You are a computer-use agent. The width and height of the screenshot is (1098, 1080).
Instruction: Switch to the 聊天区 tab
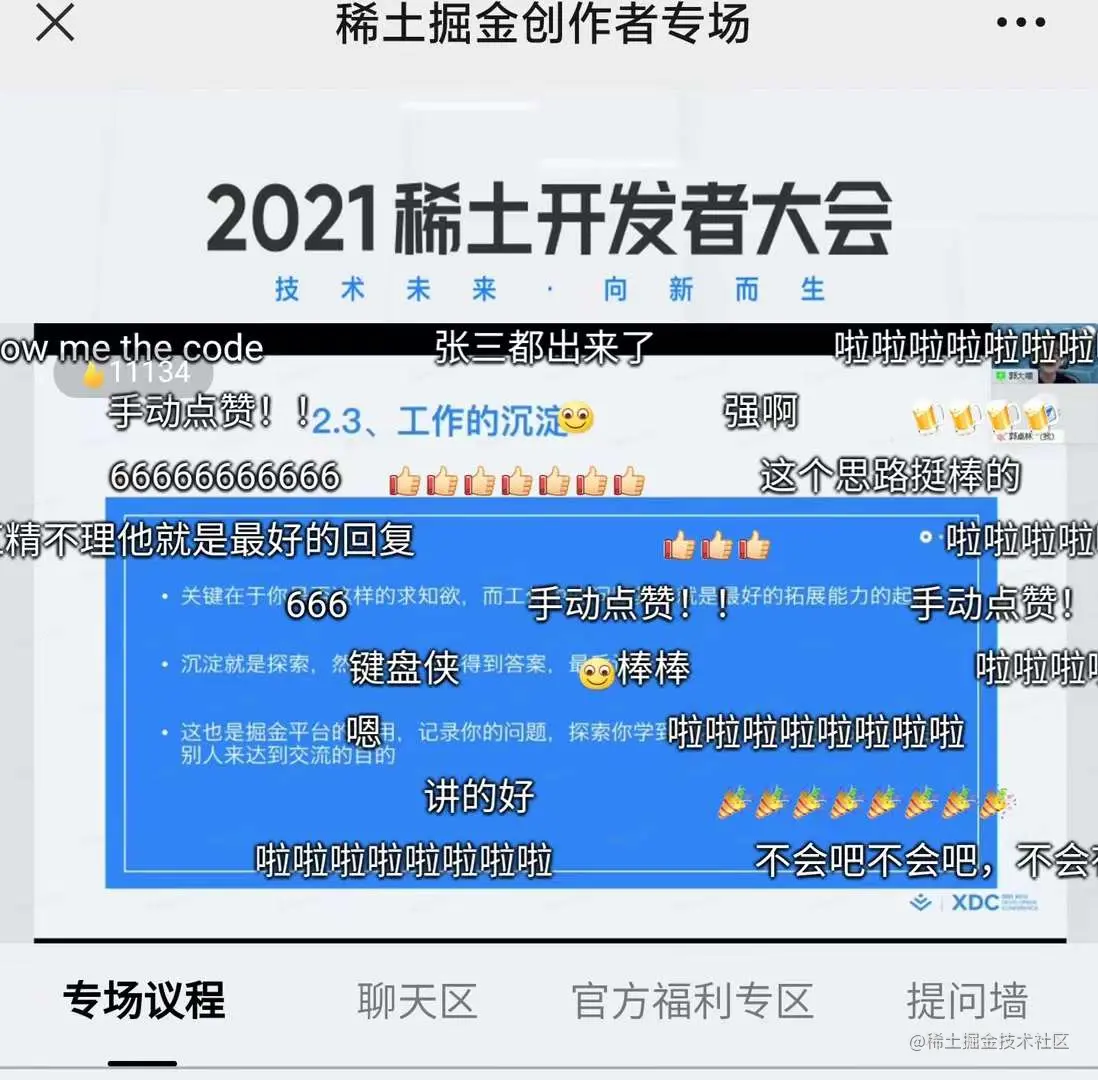417,1001
